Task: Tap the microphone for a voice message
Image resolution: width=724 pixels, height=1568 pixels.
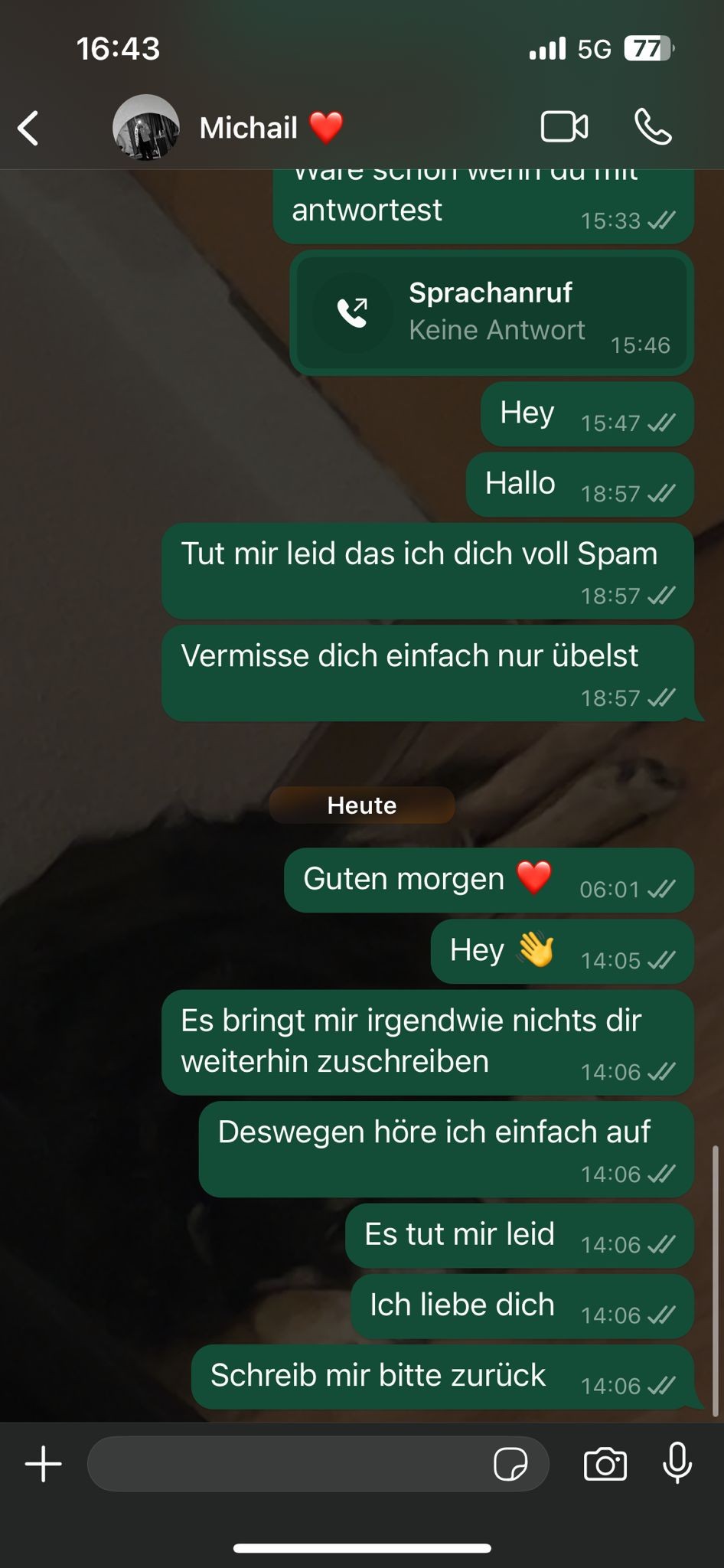Action: (x=677, y=1463)
